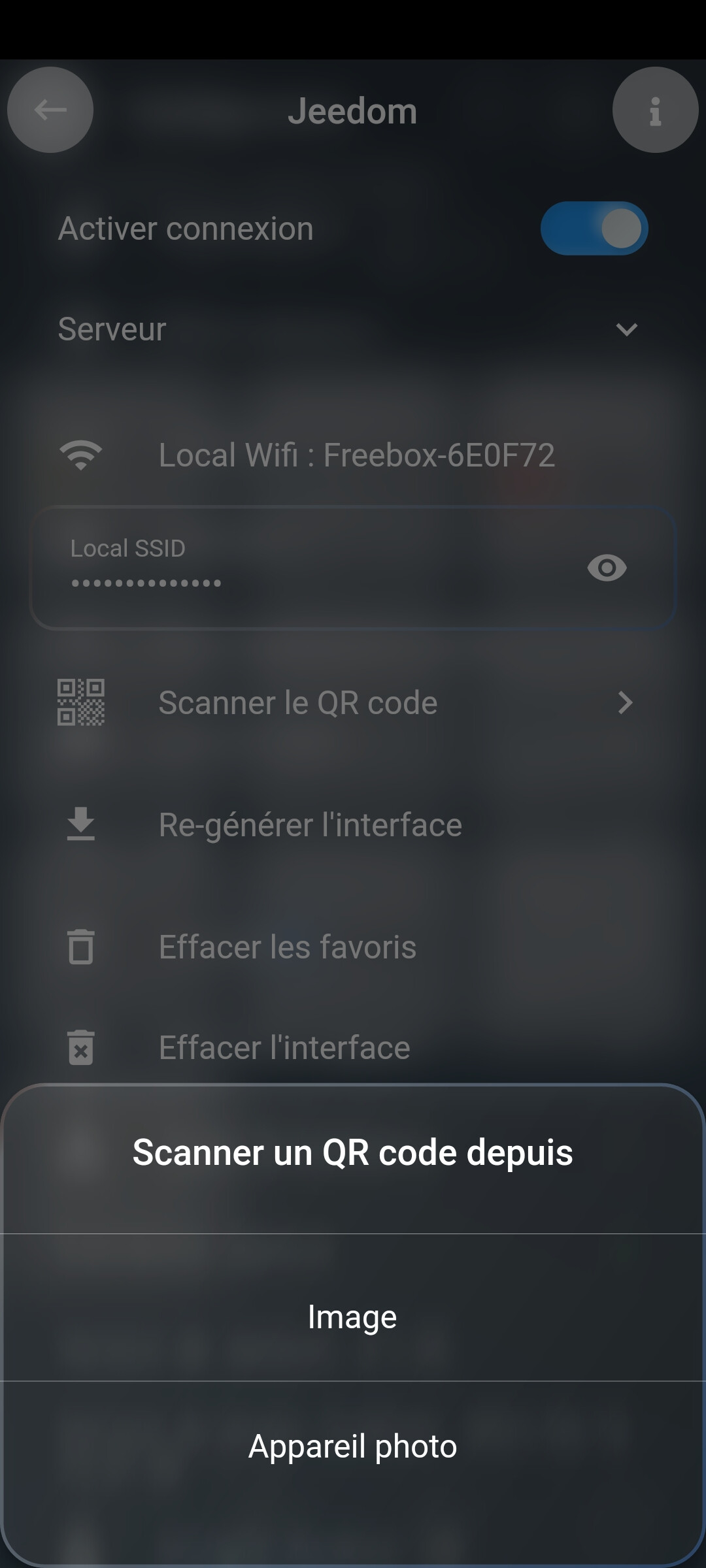Image resolution: width=706 pixels, height=1568 pixels.
Task: Tap Re-générer l'interface
Action: 311,825
